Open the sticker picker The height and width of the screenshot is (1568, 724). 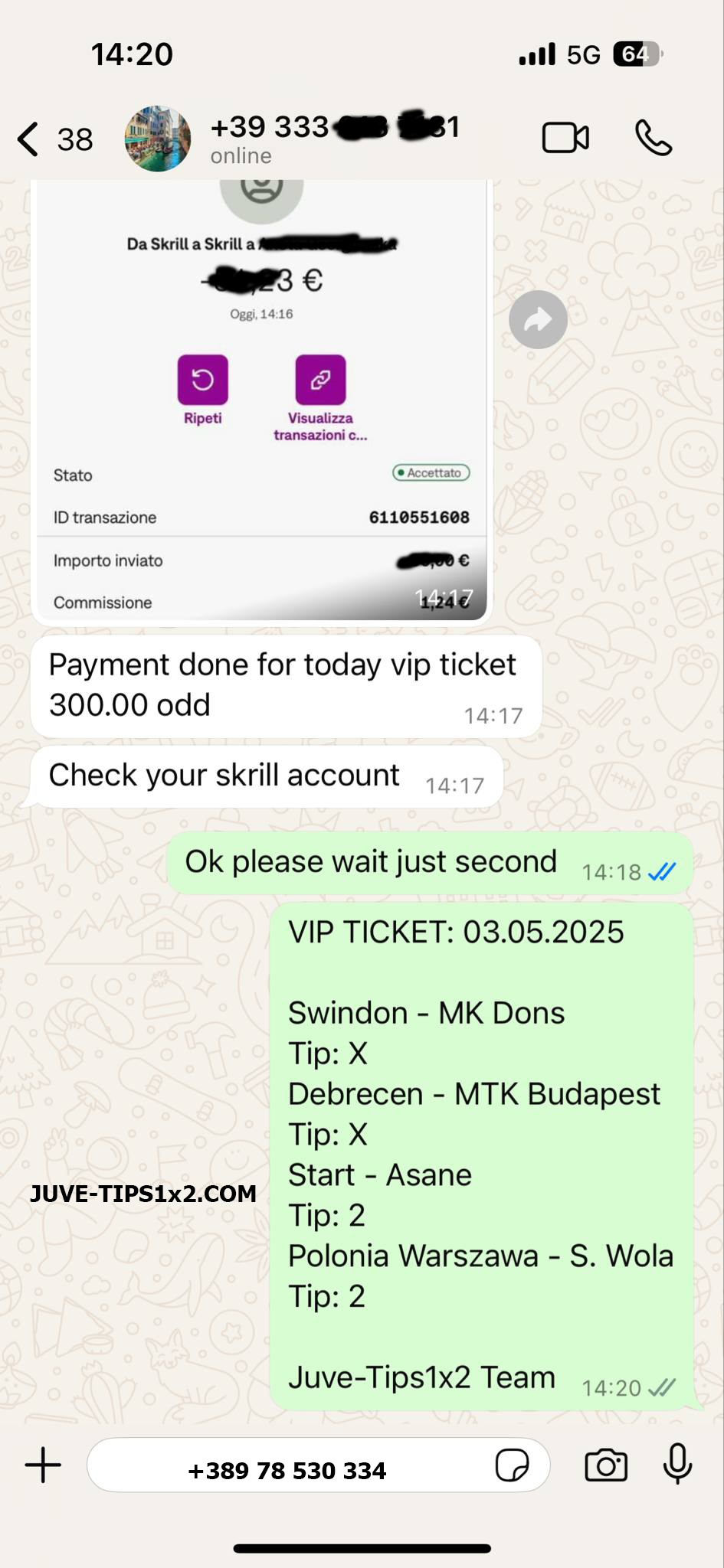(512, 1465)
